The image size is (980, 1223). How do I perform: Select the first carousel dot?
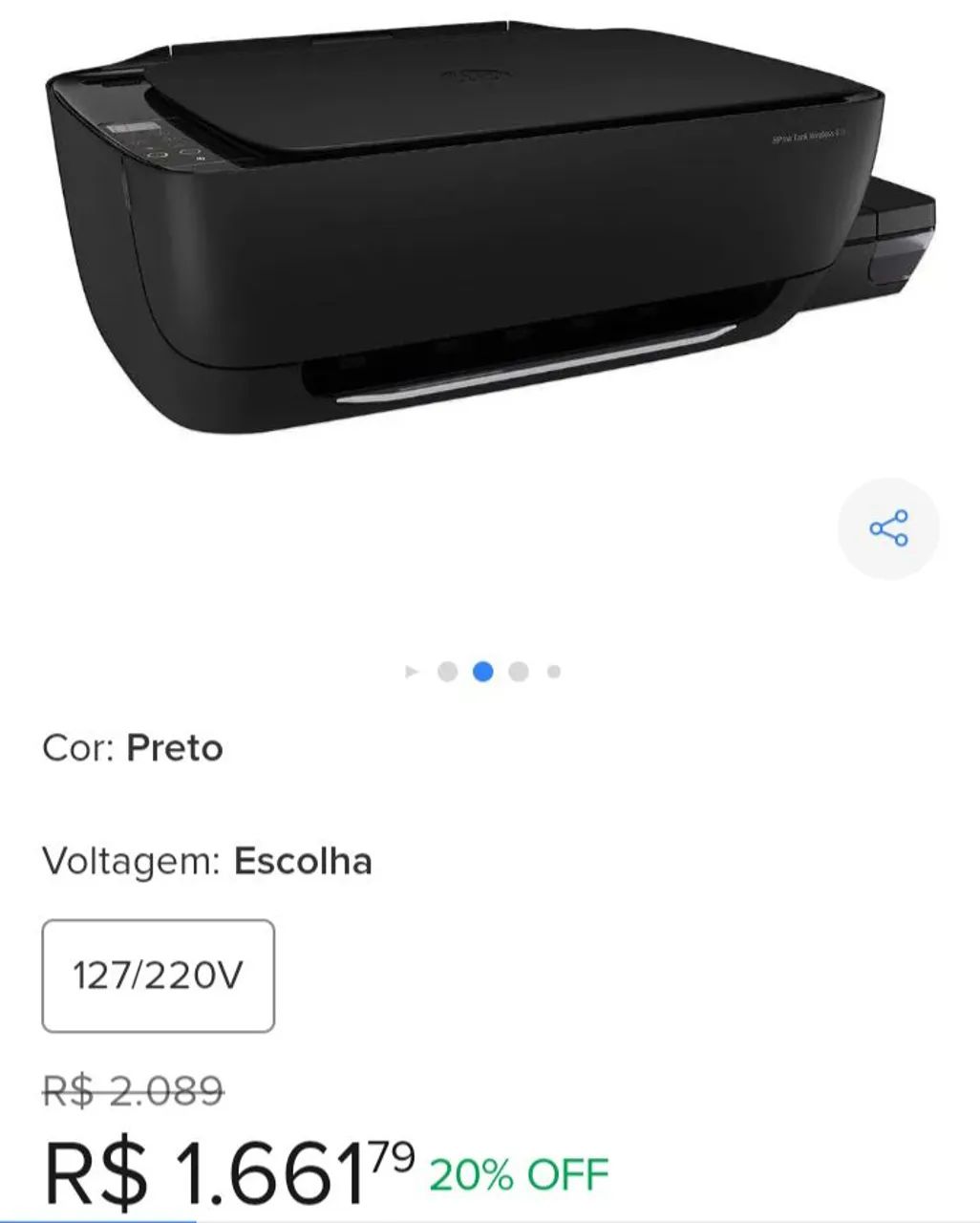coord(446,672)
